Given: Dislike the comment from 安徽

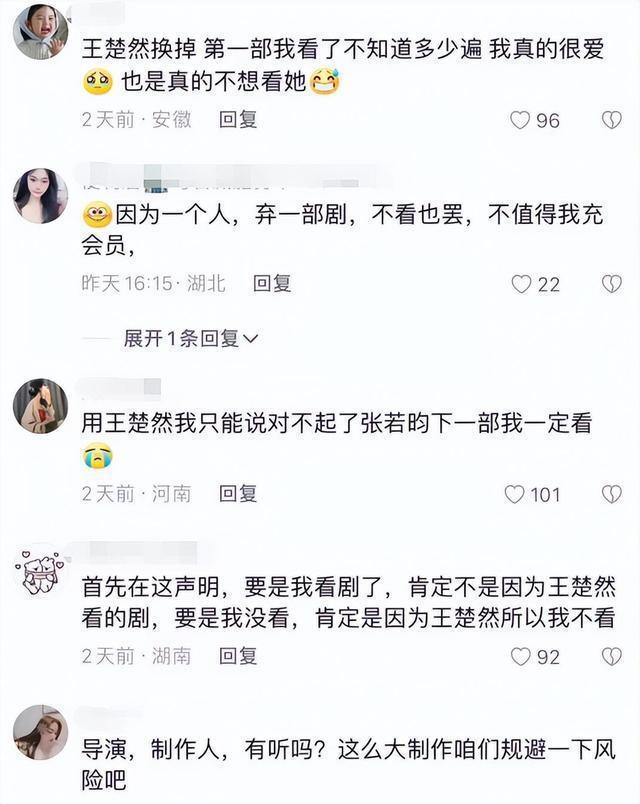Looking at the screenshot, I should [611, 120].
